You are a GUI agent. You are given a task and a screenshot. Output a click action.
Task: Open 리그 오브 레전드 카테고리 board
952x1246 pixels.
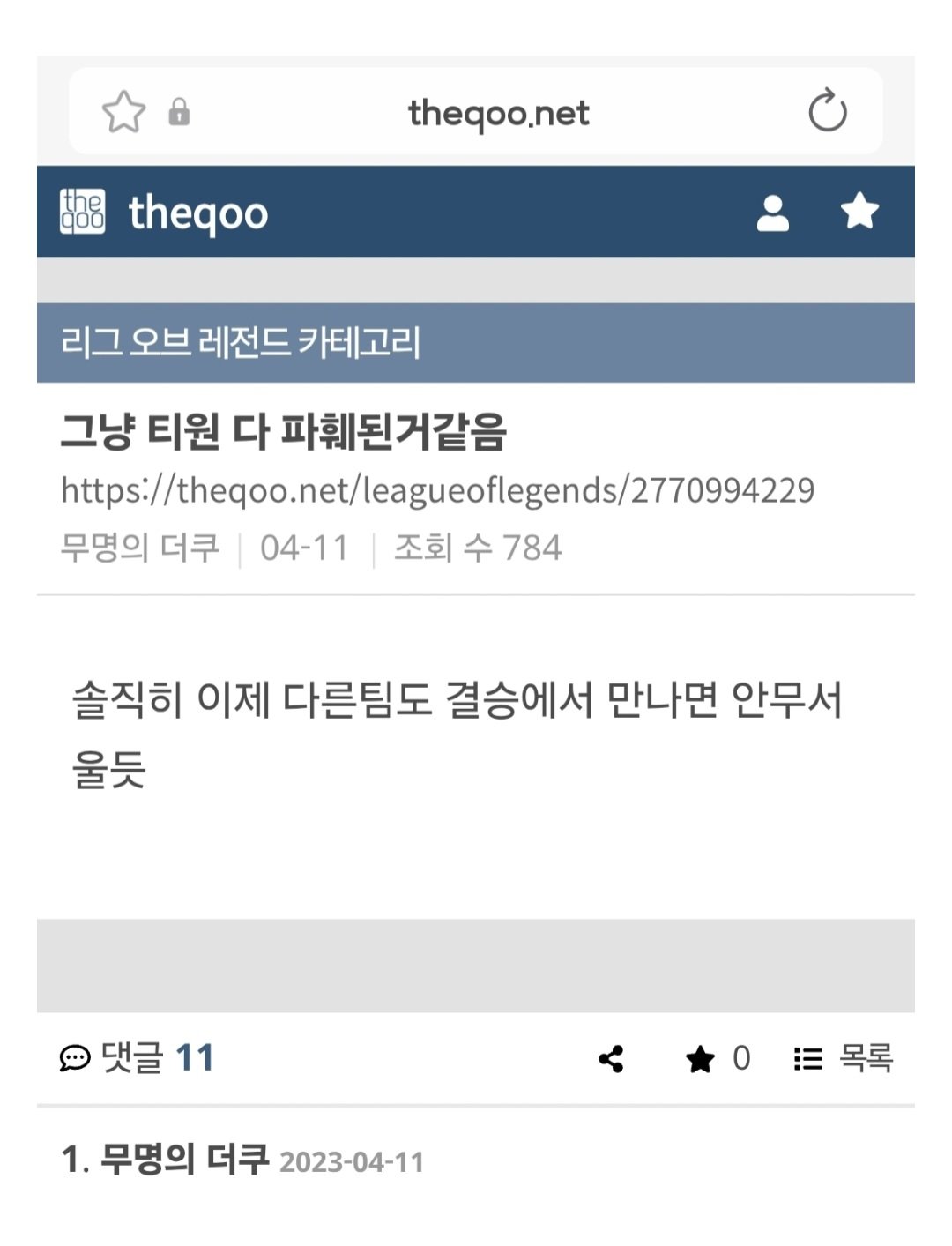pyautogui.click(x=241, y=342)
